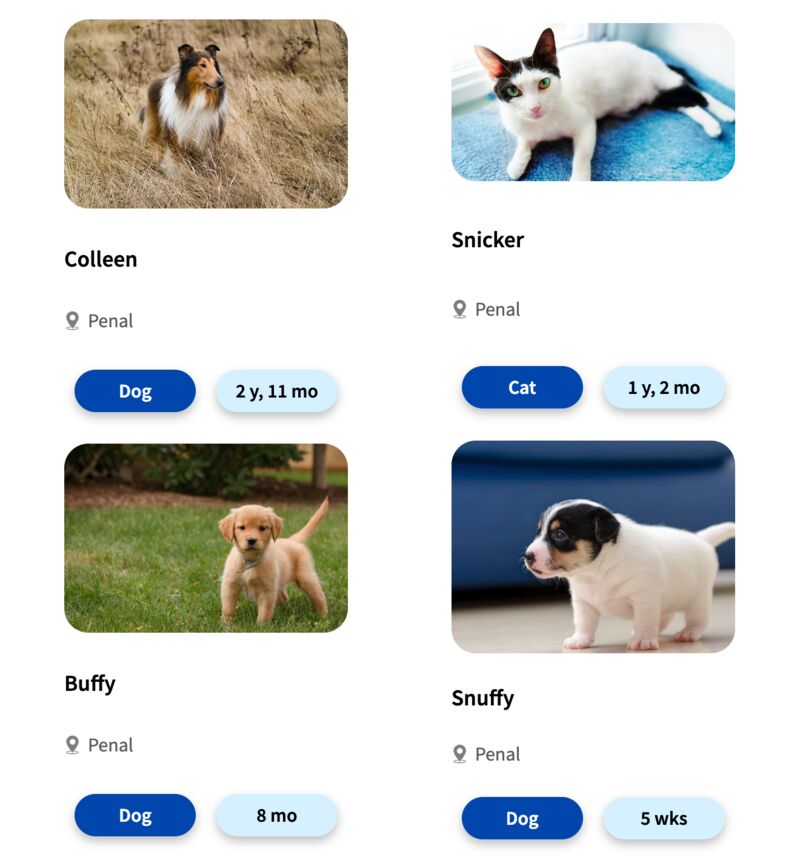Screen dimensions: 800x863
Task: View Snicker the cat's photo
Action: pyautogui.click(x=593, y=102)
